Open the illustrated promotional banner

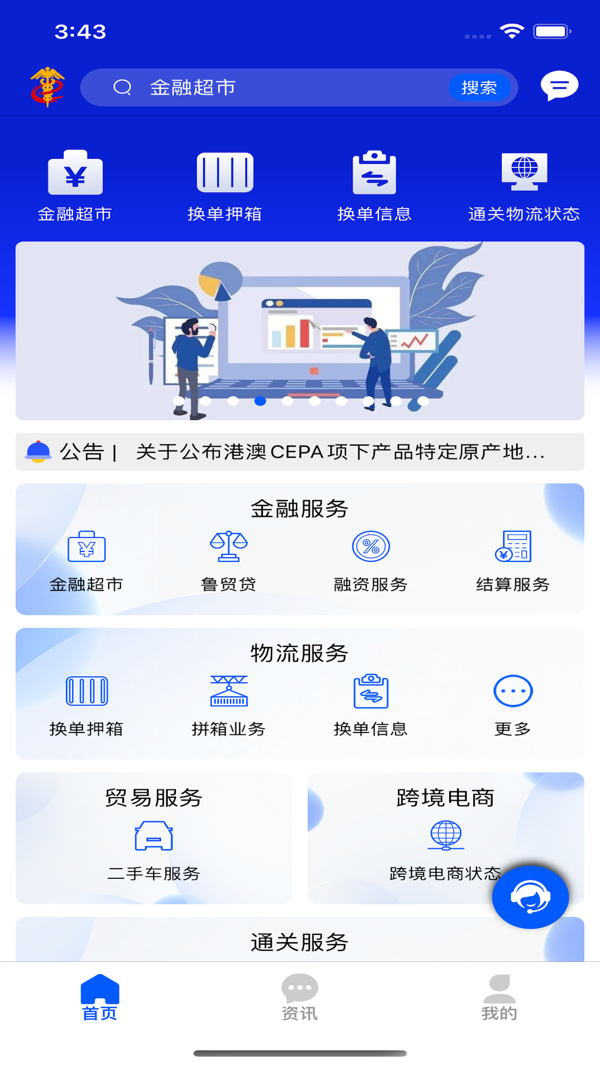[300, 330]
